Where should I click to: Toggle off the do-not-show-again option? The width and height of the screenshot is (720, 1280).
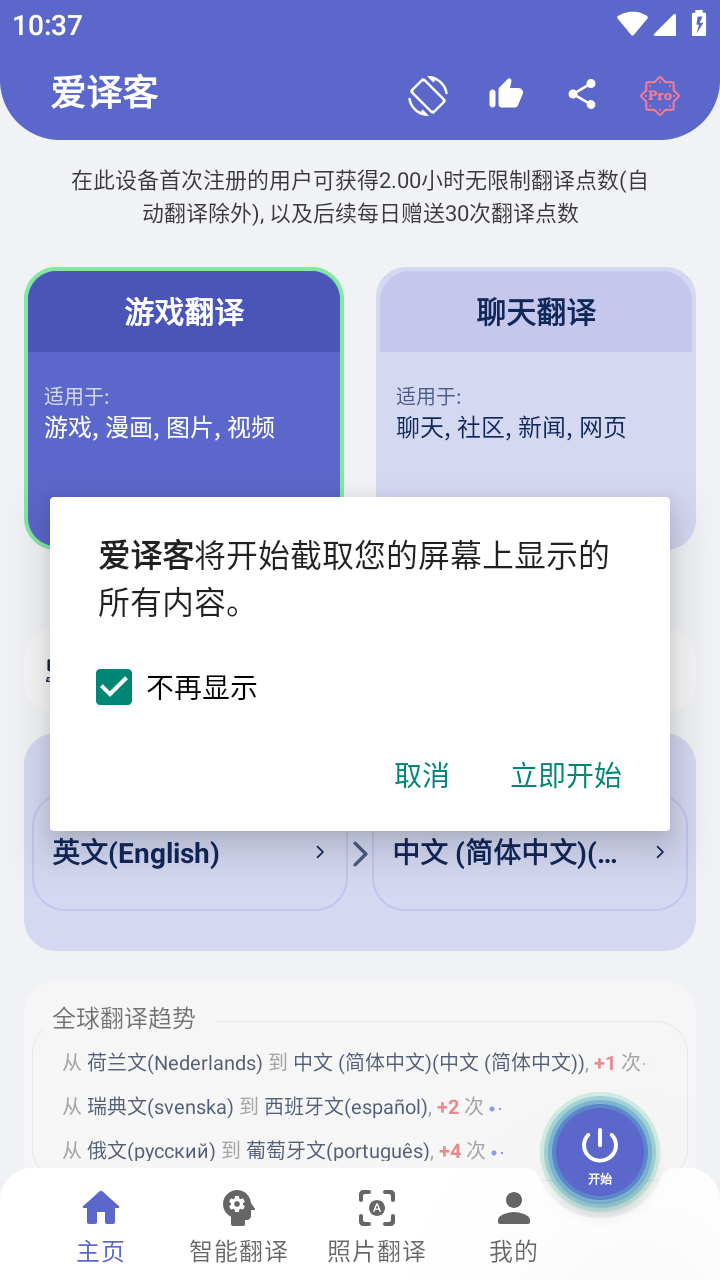coord(114,687)
